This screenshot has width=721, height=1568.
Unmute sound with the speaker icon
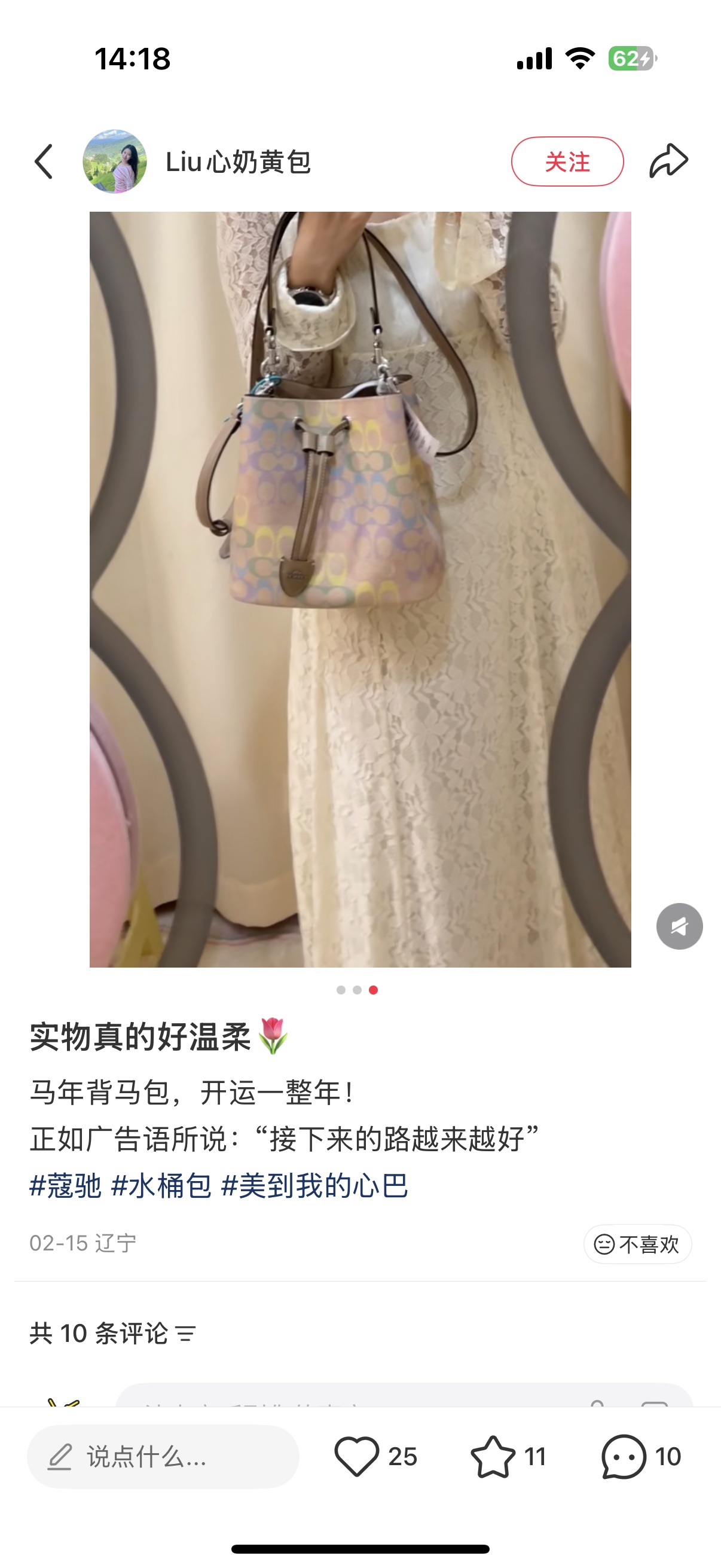point(679,926)
